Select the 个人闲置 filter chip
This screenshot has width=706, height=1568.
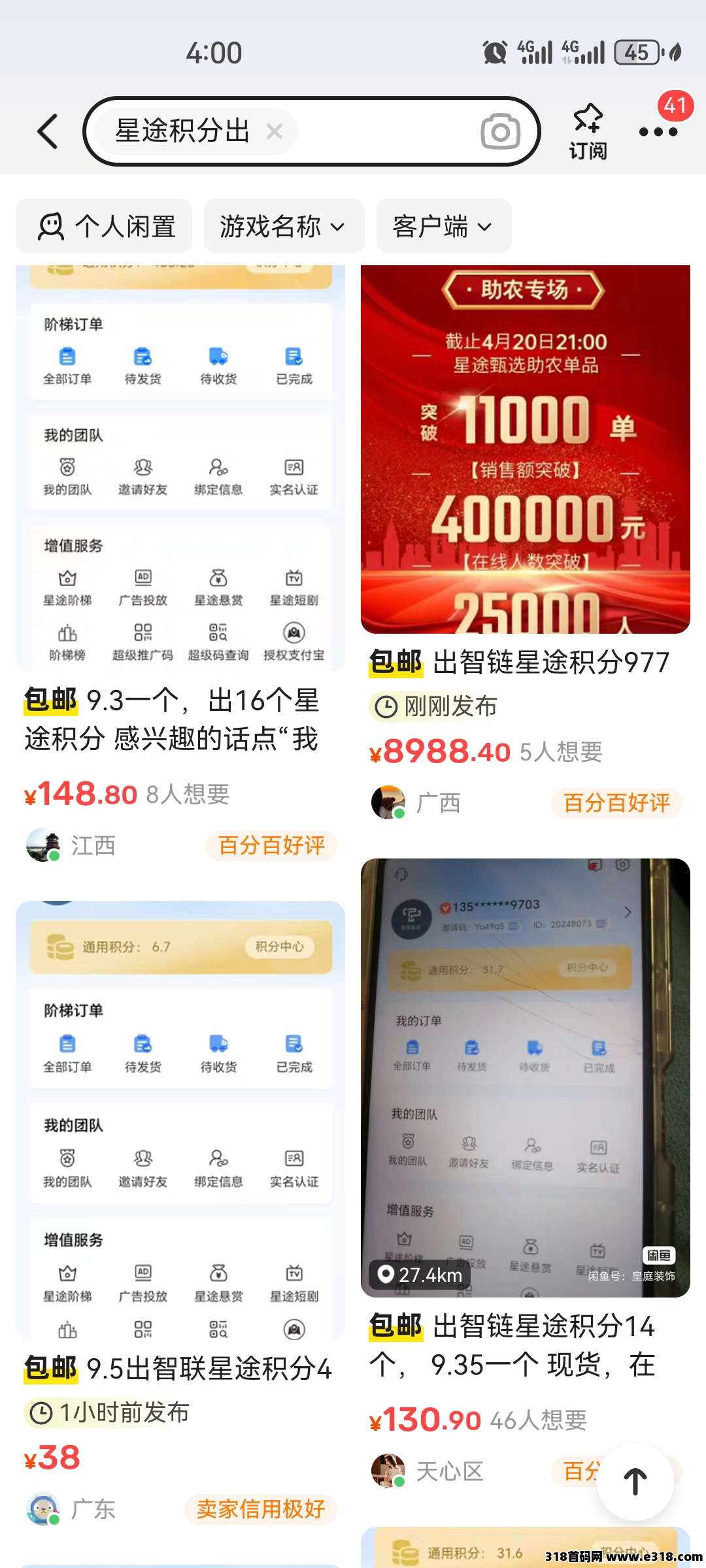pos(105,226)
